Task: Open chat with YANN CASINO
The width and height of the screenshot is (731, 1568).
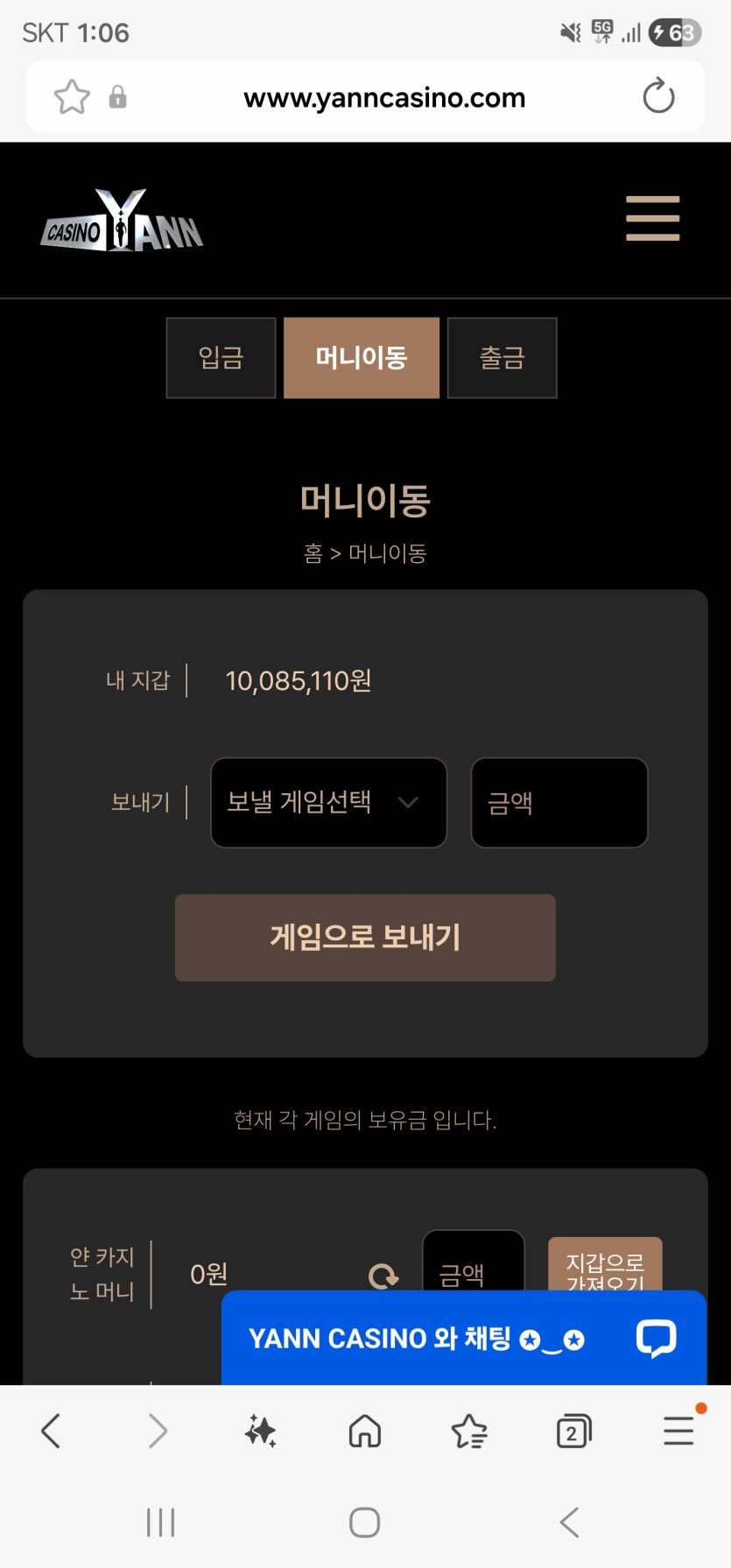Action: (463, 1338)
